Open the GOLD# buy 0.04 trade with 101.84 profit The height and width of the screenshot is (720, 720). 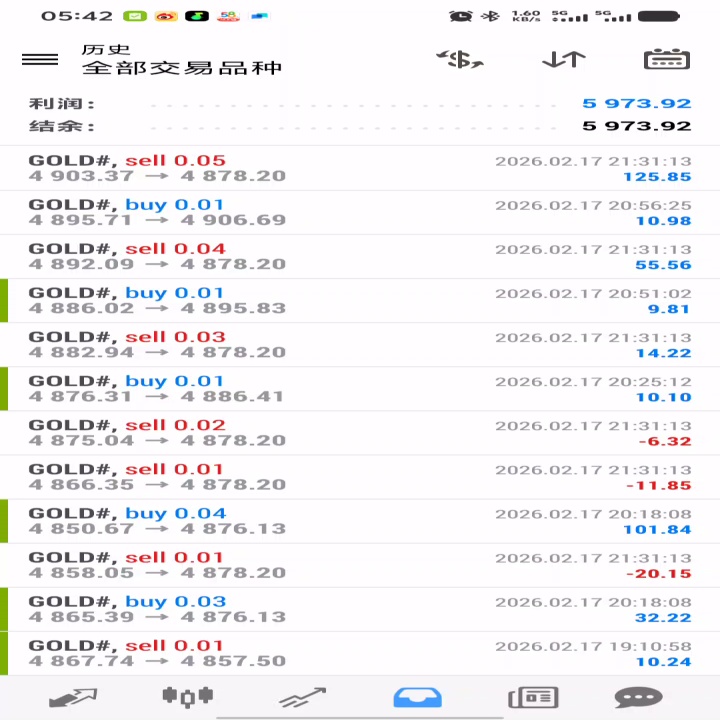(x=360, y=521)
